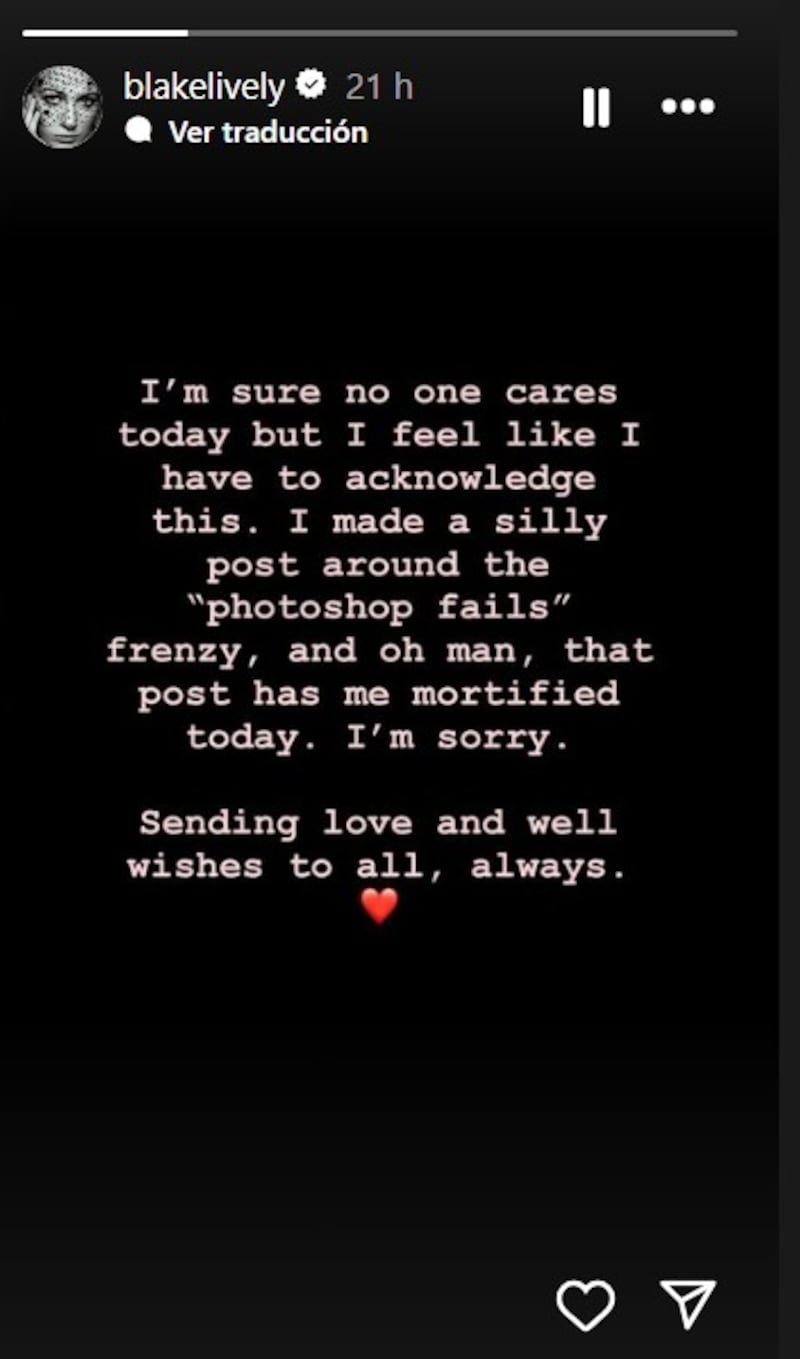Viewport: 800px width, 1359px height.
Task: Share the story via paper plane icon
Action: point(688,1304)
